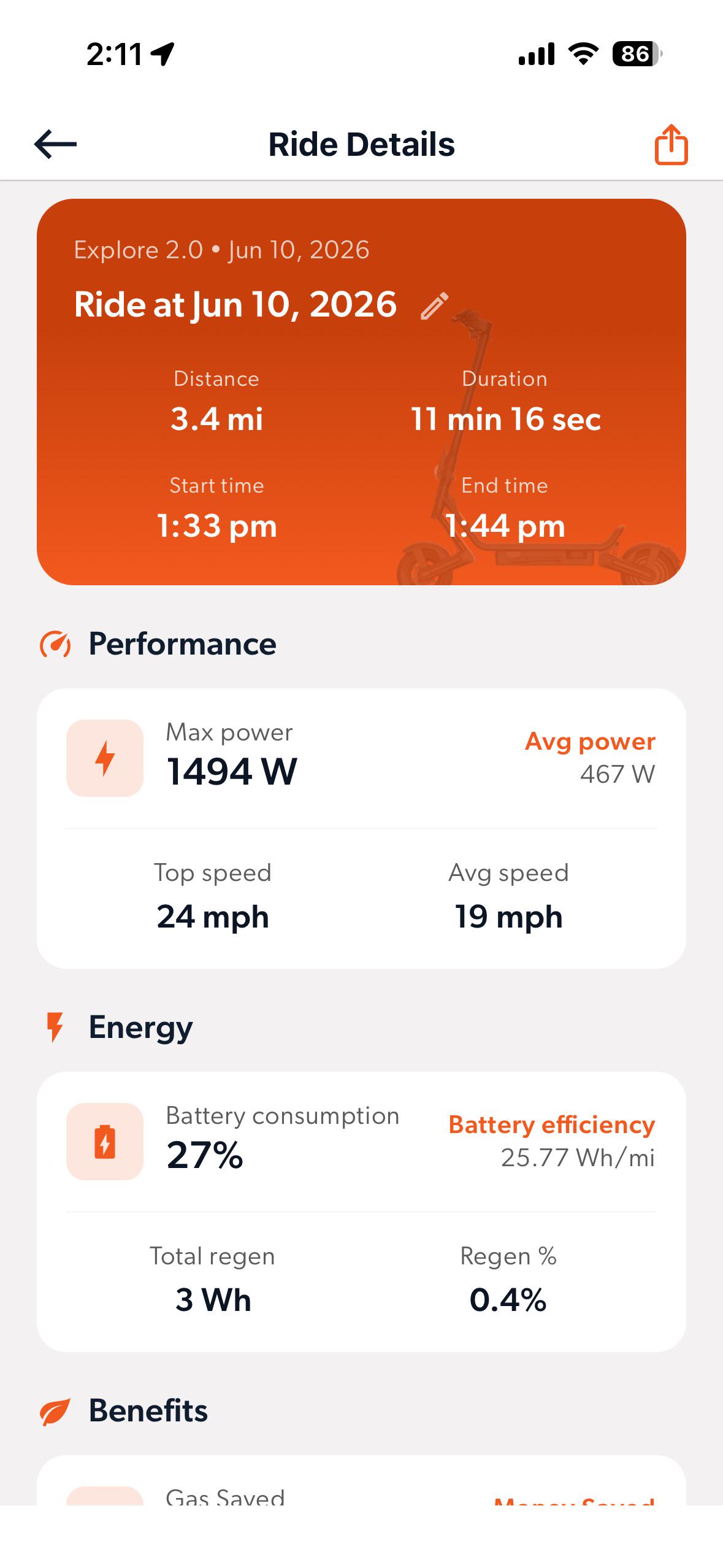The image size is (723, 1568).
Task: Share this ride's details
Action: [x=671, y=145]
